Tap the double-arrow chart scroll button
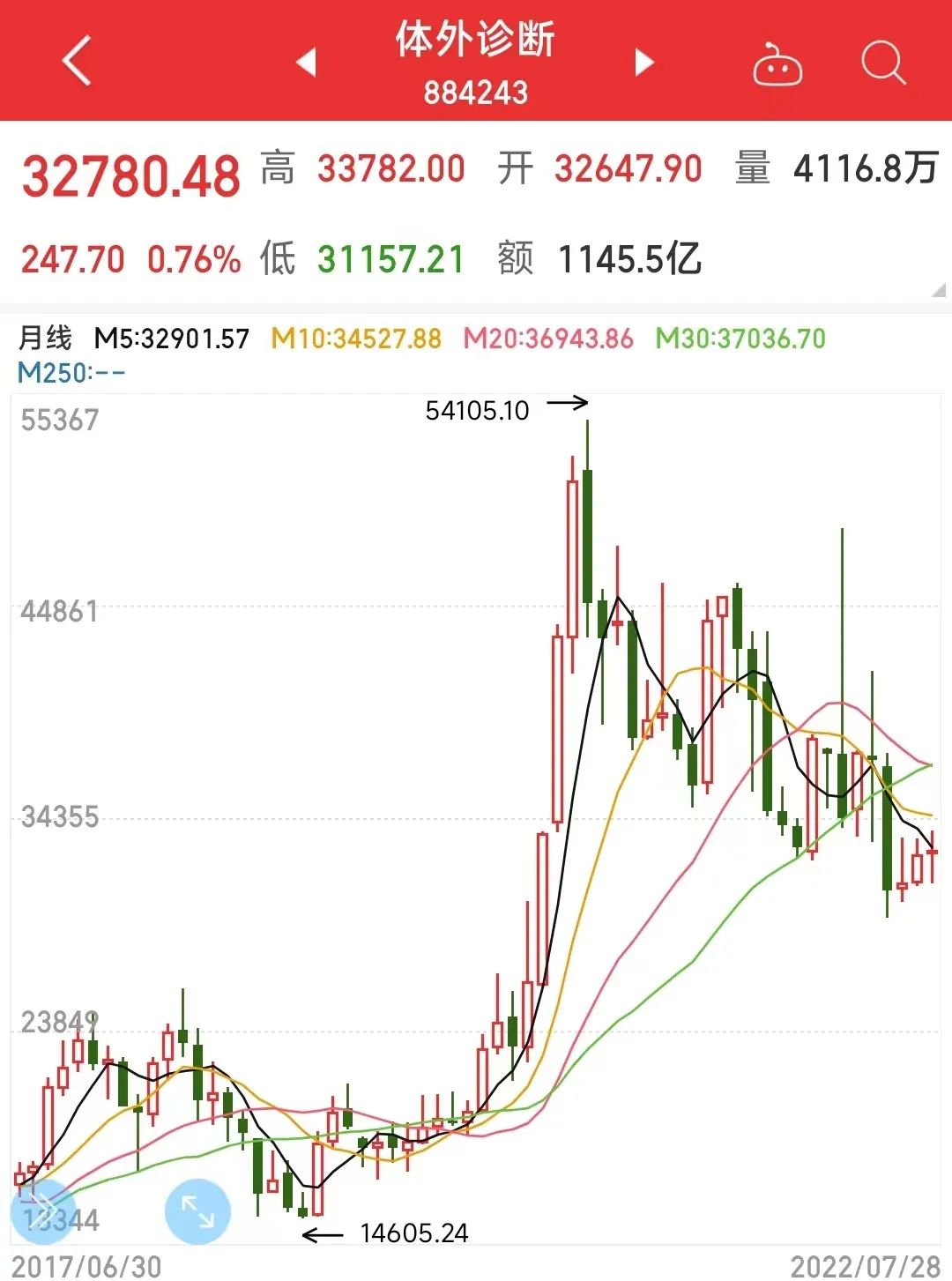952x1281 pixels. [41, 1210]
